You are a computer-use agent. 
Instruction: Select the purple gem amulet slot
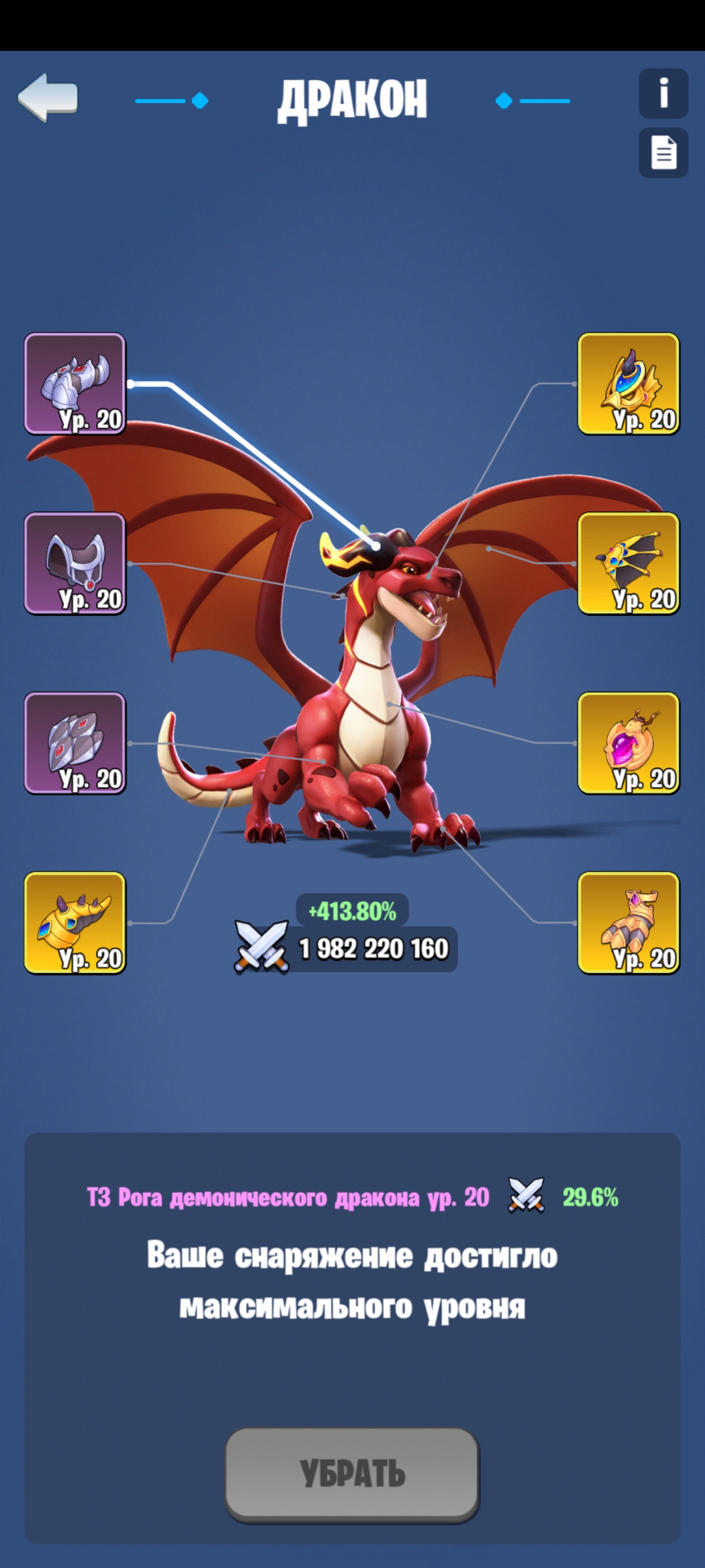tap(628, 742)
